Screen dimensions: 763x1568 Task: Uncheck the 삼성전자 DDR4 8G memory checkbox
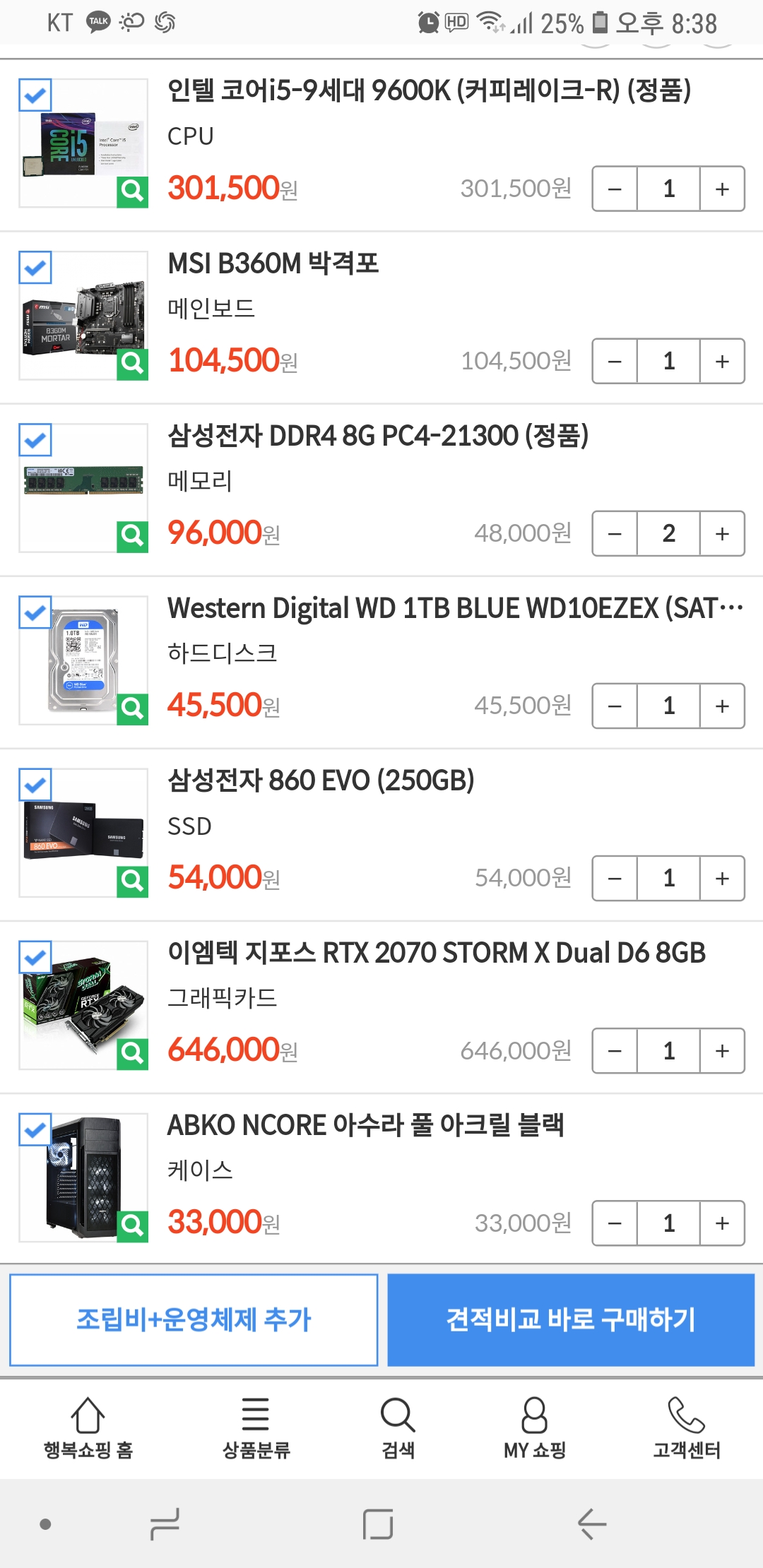pyautogui.click(x=35, y=440)
